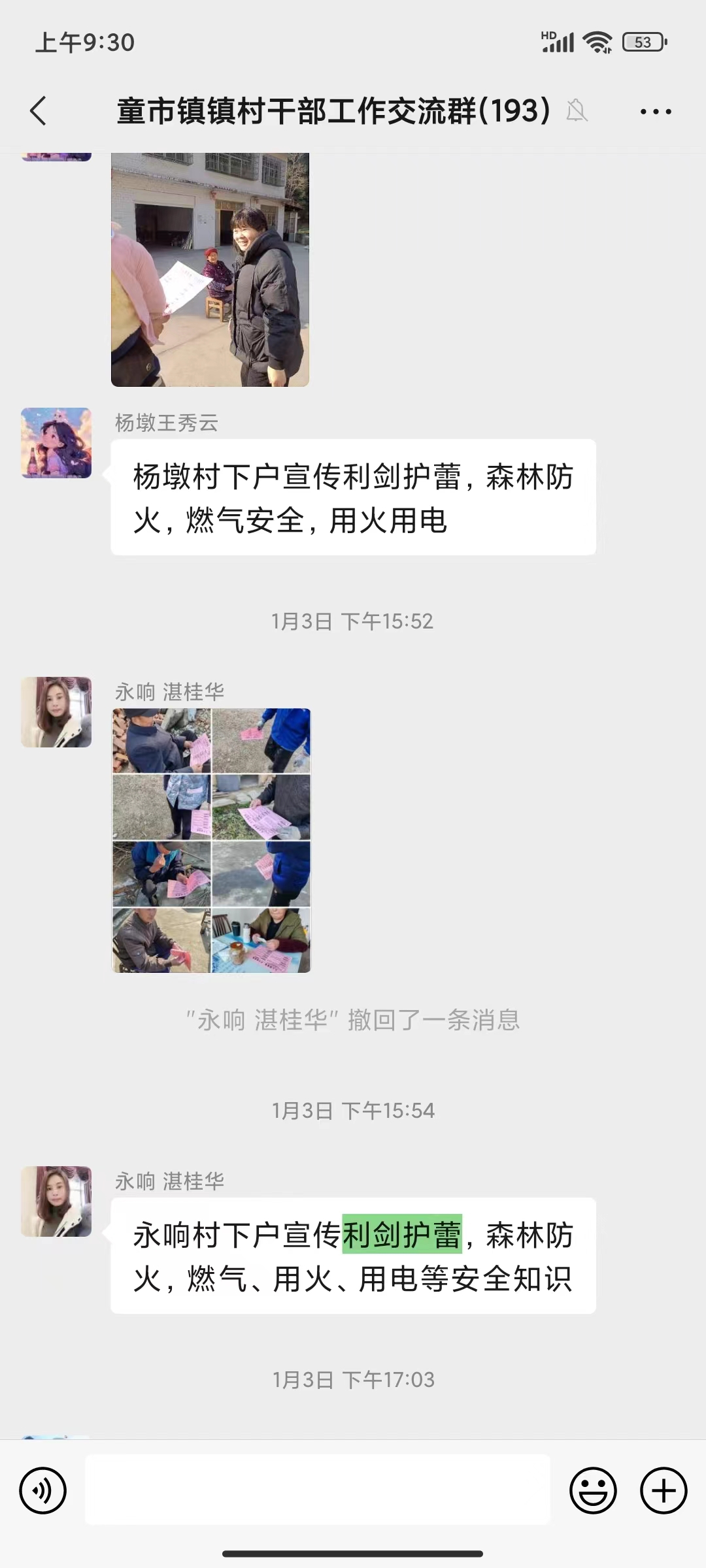706x1568 pixels.
Task: Open 永响 湛桂华's avatar beside the collage
Action: 56,712
